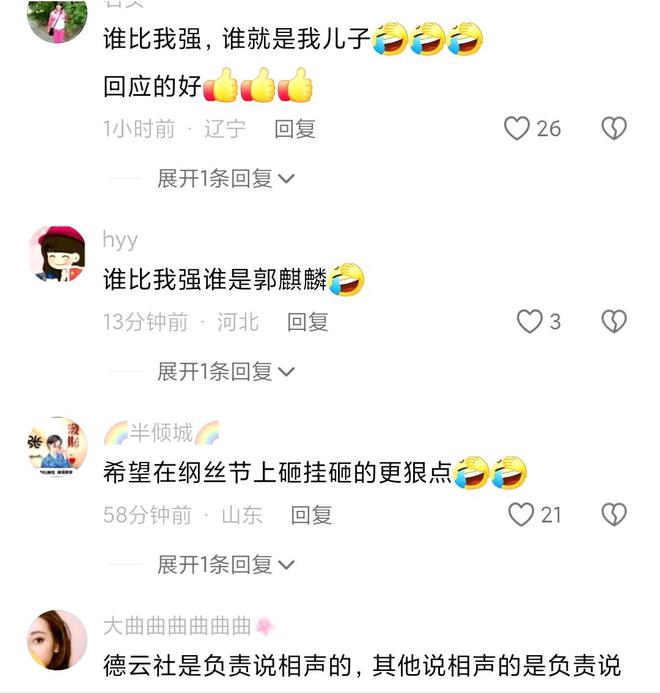
Task: Reply to hyy's comment
Action: click(x=308, y=322)
